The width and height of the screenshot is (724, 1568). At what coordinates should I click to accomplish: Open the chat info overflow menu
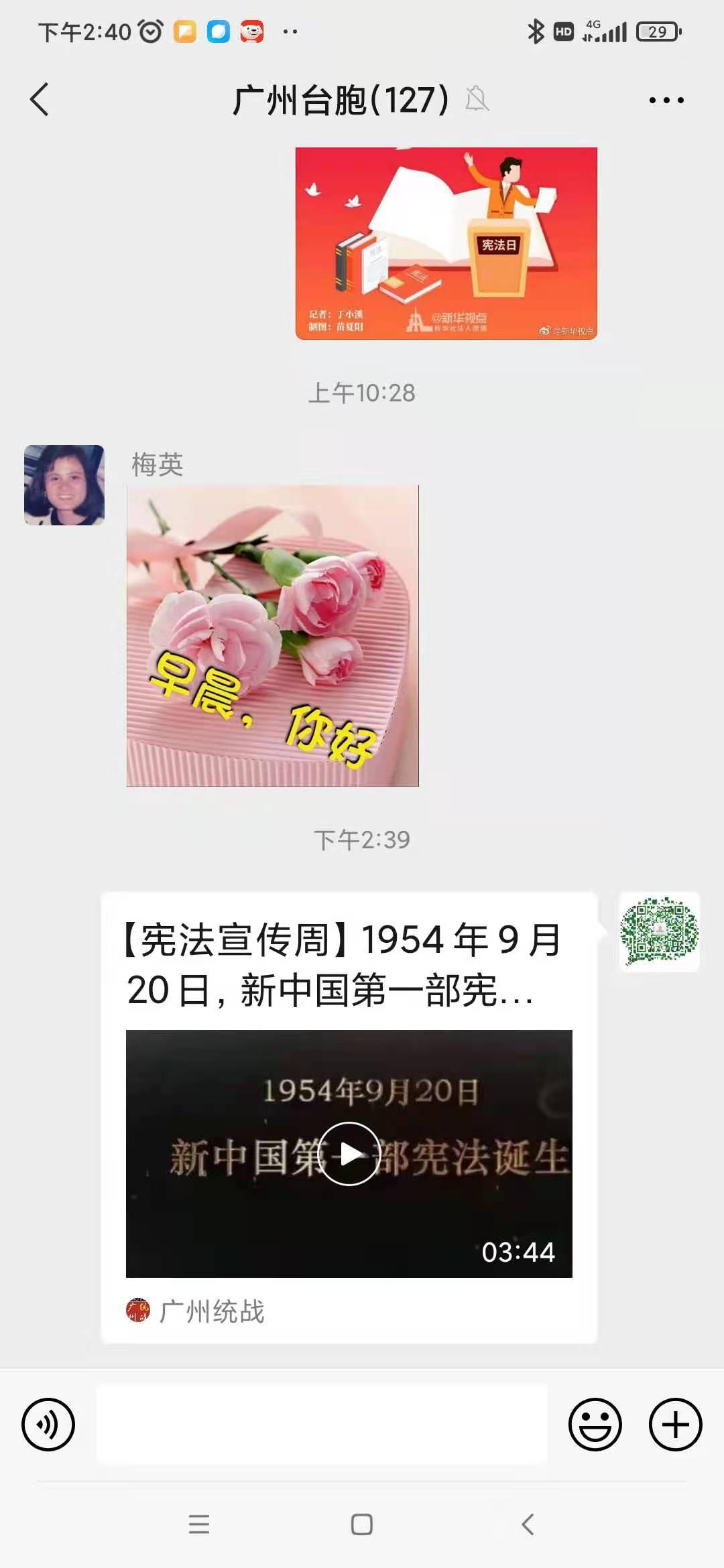666,101
